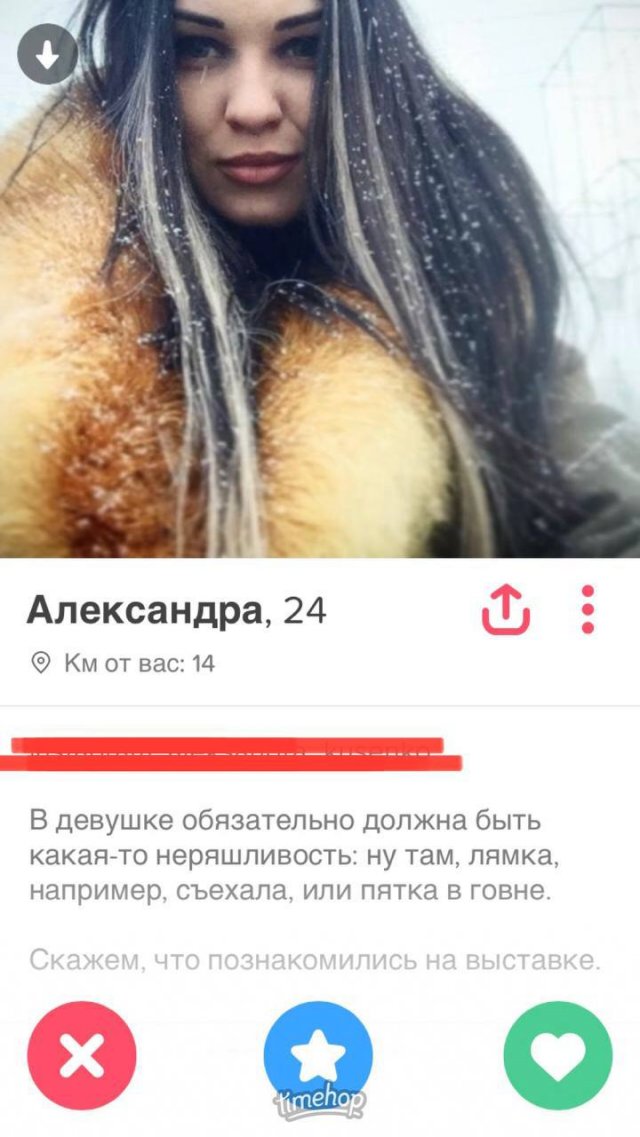Viewport: 640px width, 1137px height.
Task: Like Александра's profile with the green heart
Action: [x=558, y=1054]
